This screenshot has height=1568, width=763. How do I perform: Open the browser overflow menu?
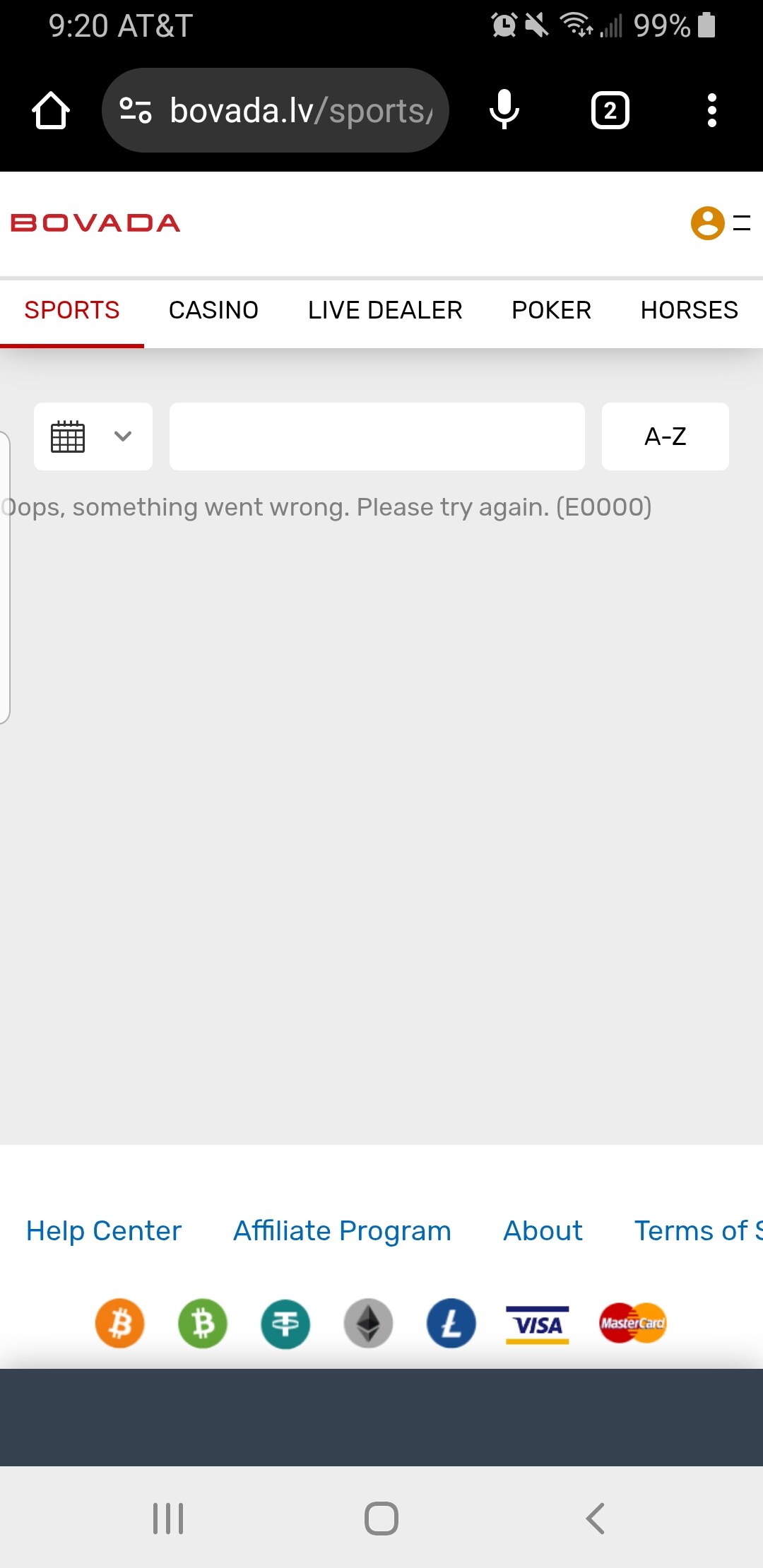[711, 111]
